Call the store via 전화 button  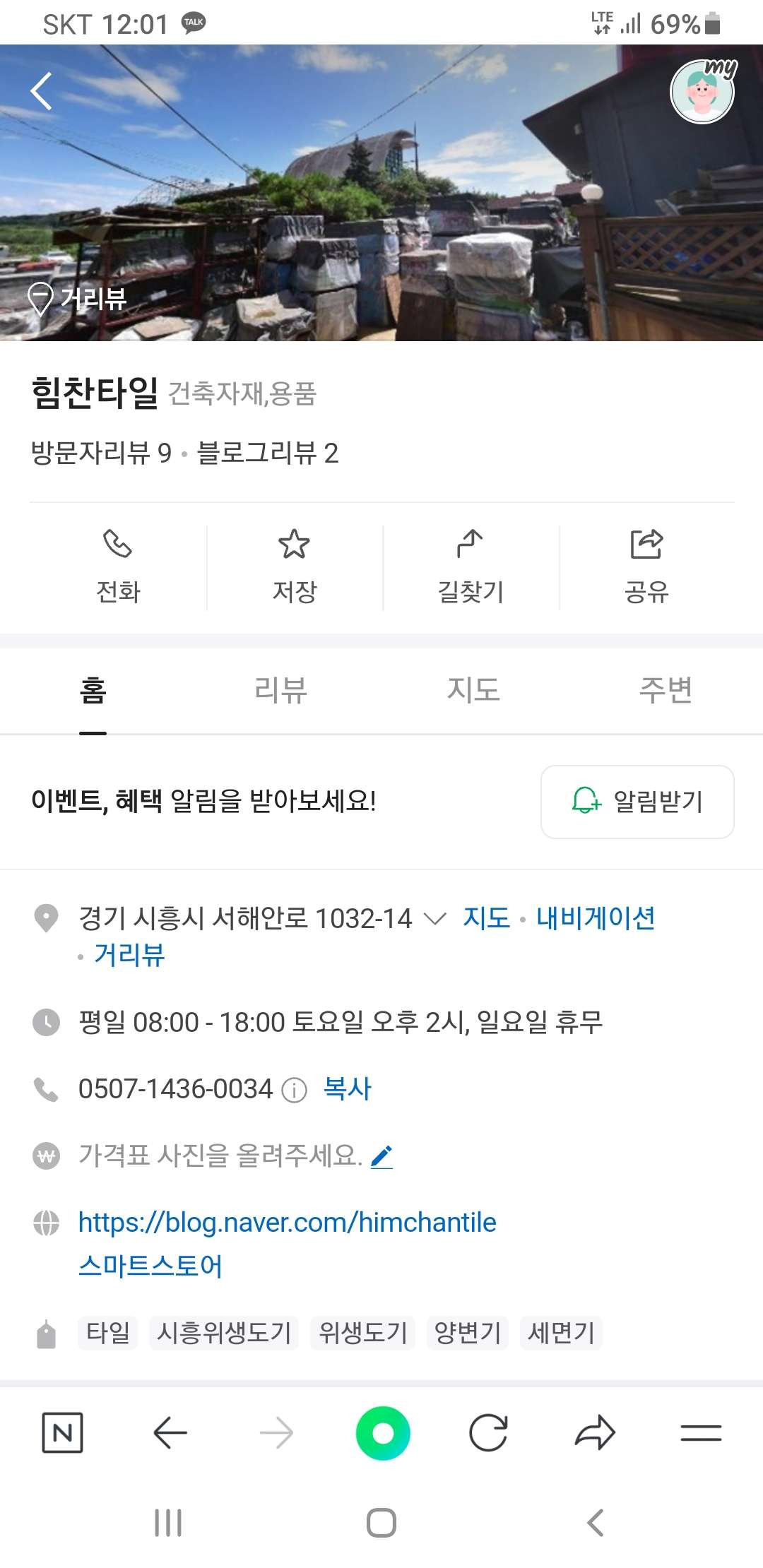tap(118, 566)
